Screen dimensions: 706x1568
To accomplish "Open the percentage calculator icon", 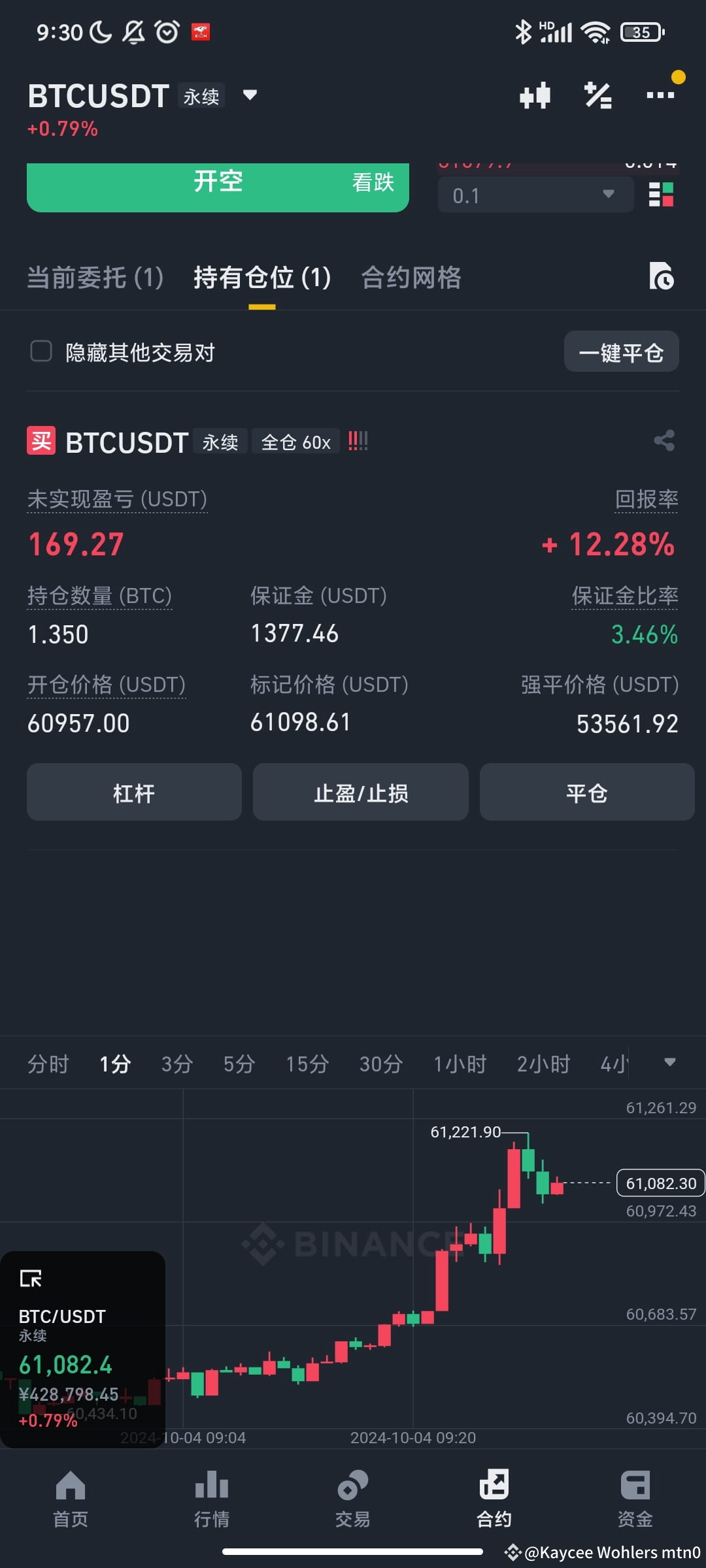I will point(597,95).
